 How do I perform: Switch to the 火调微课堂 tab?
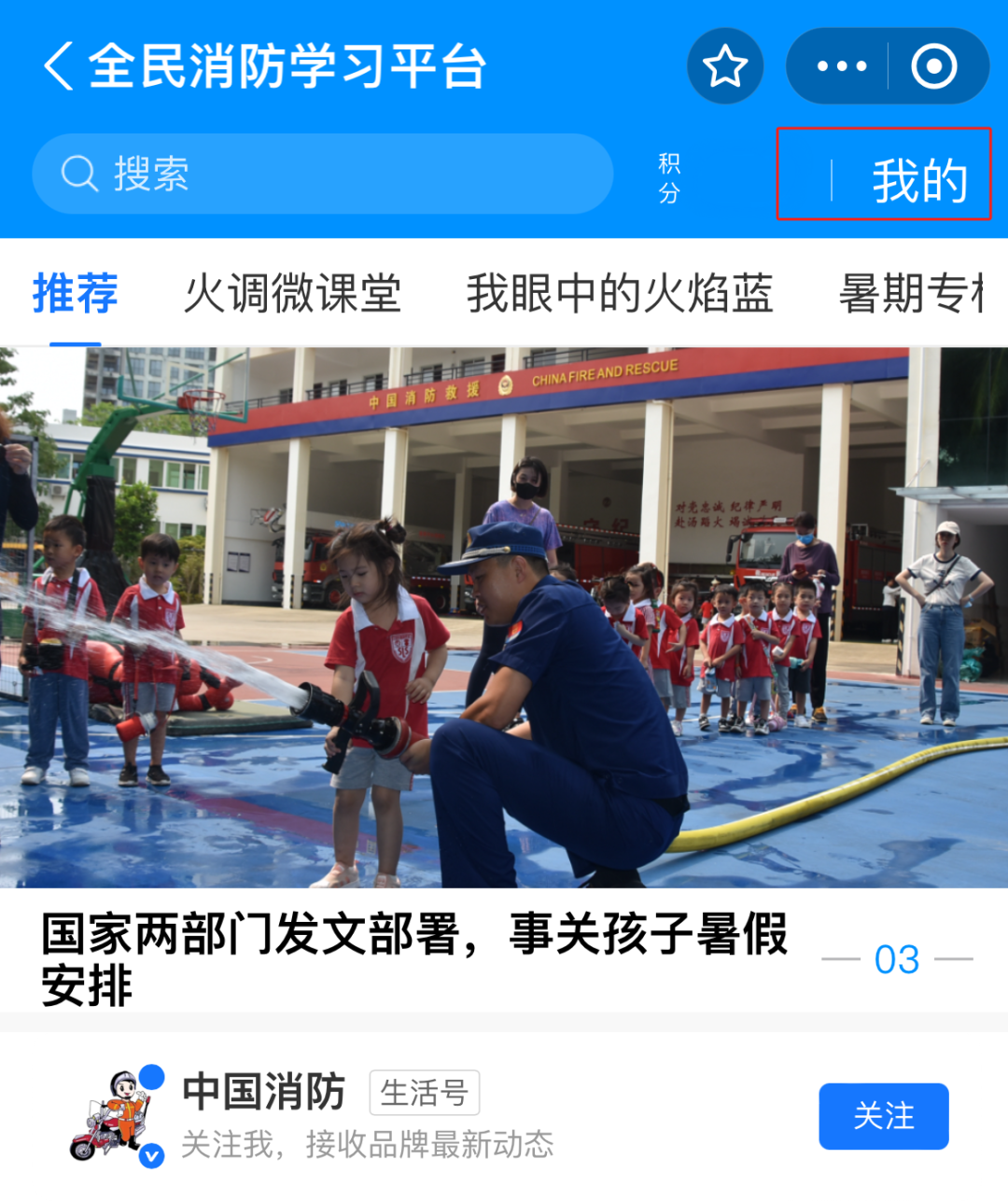tap(292, 294)
